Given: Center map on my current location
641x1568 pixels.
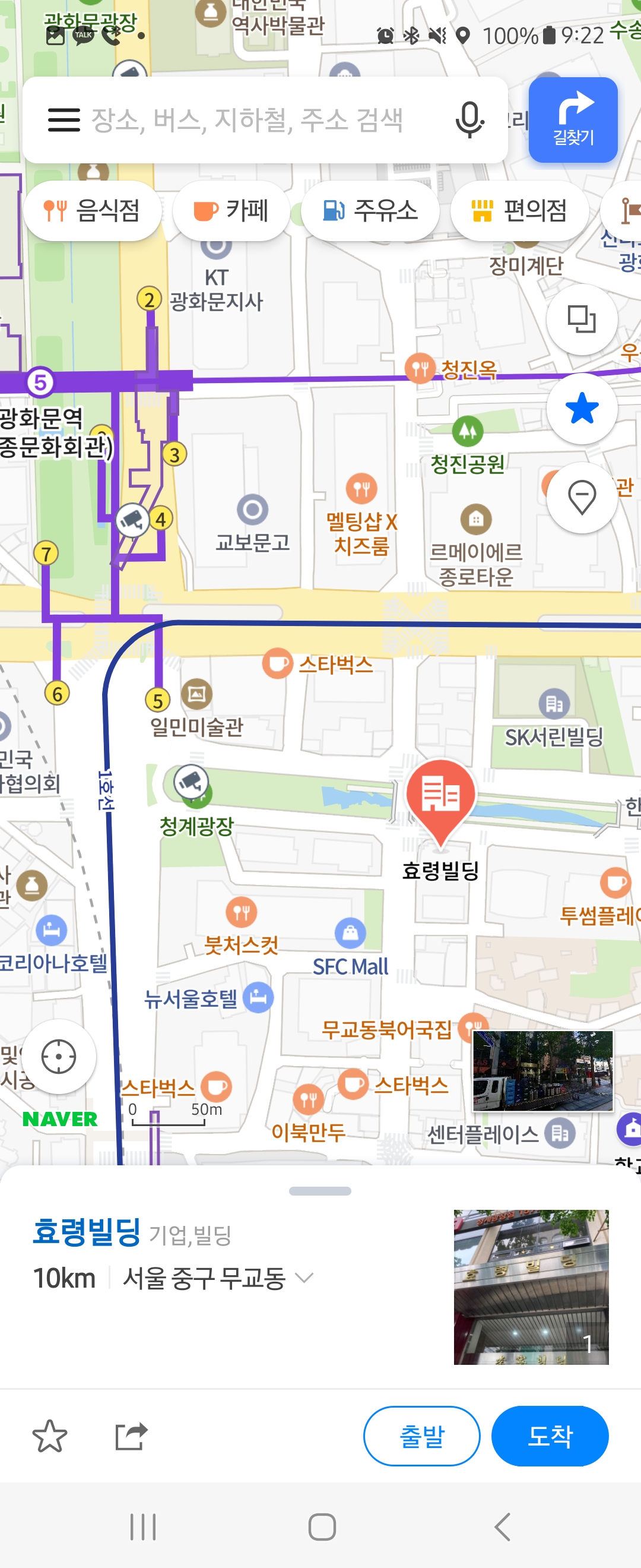Looking at the screenshot, I should click(59, 1056).
